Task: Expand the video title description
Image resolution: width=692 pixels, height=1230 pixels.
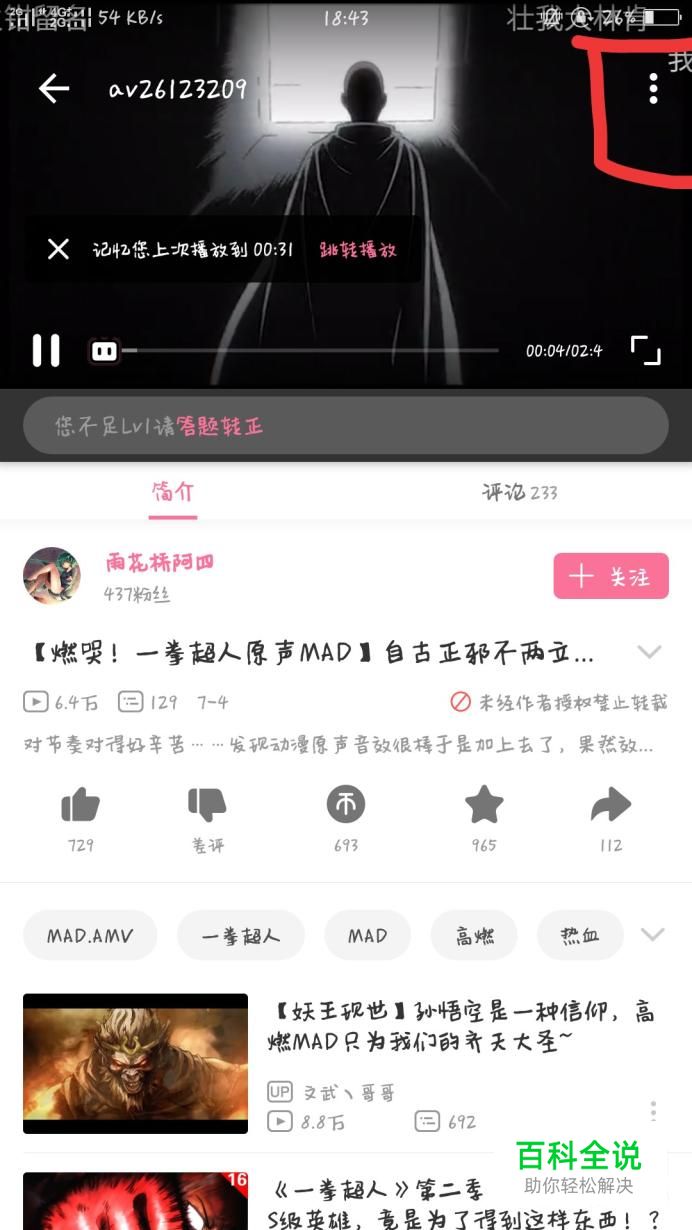Action: click(x=649, y=653)
